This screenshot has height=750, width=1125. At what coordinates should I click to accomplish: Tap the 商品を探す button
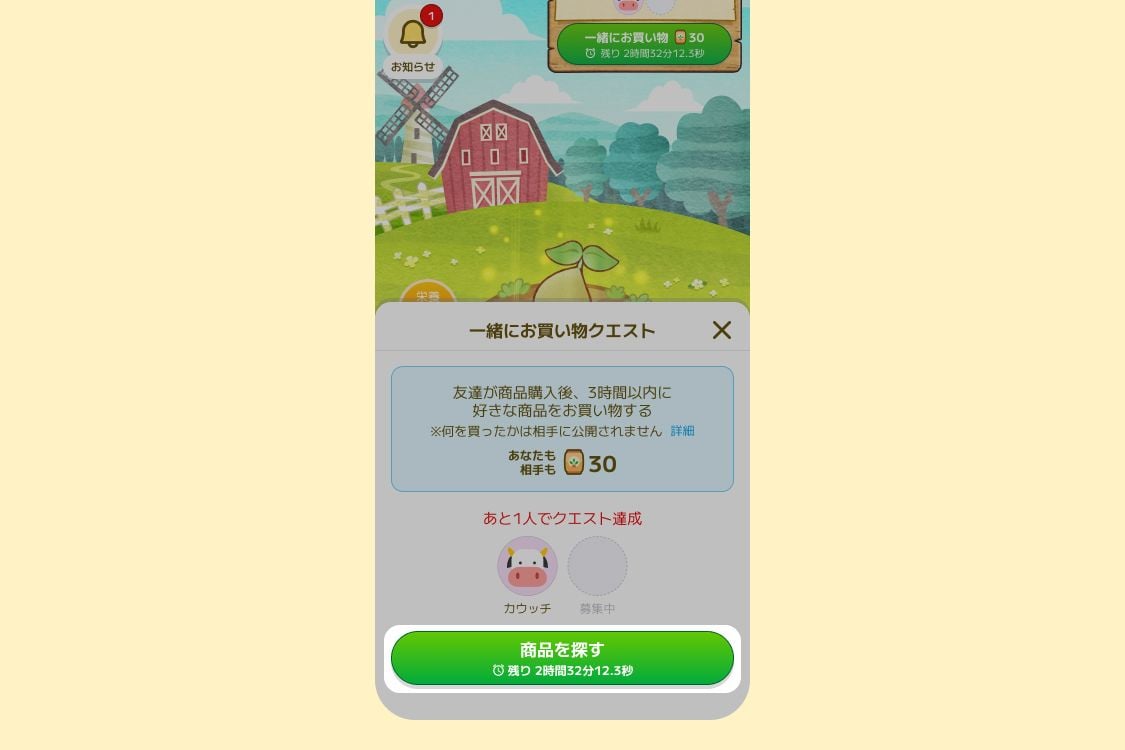[562, 658]
